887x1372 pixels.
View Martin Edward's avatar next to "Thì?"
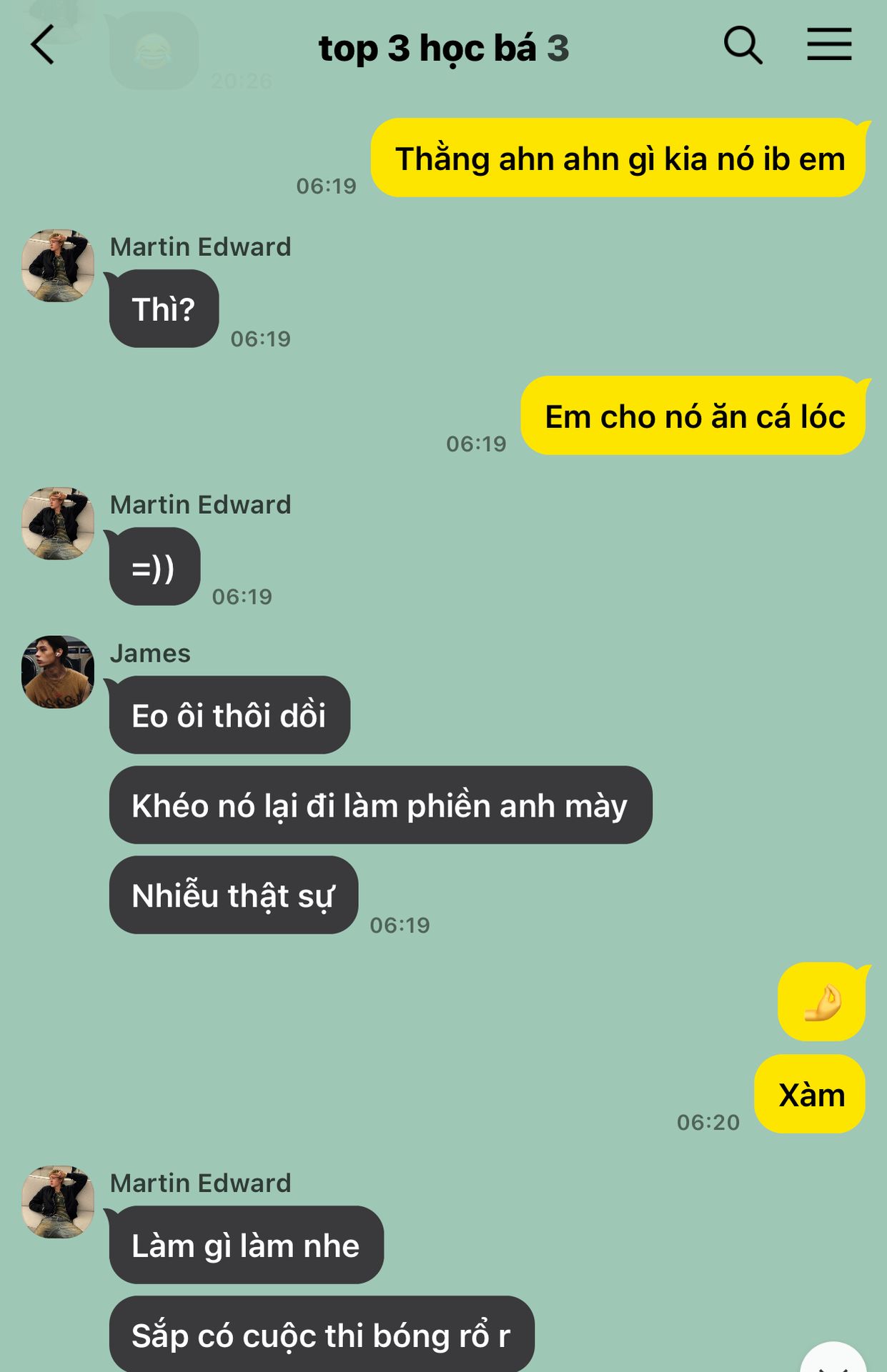click(58, 265)
